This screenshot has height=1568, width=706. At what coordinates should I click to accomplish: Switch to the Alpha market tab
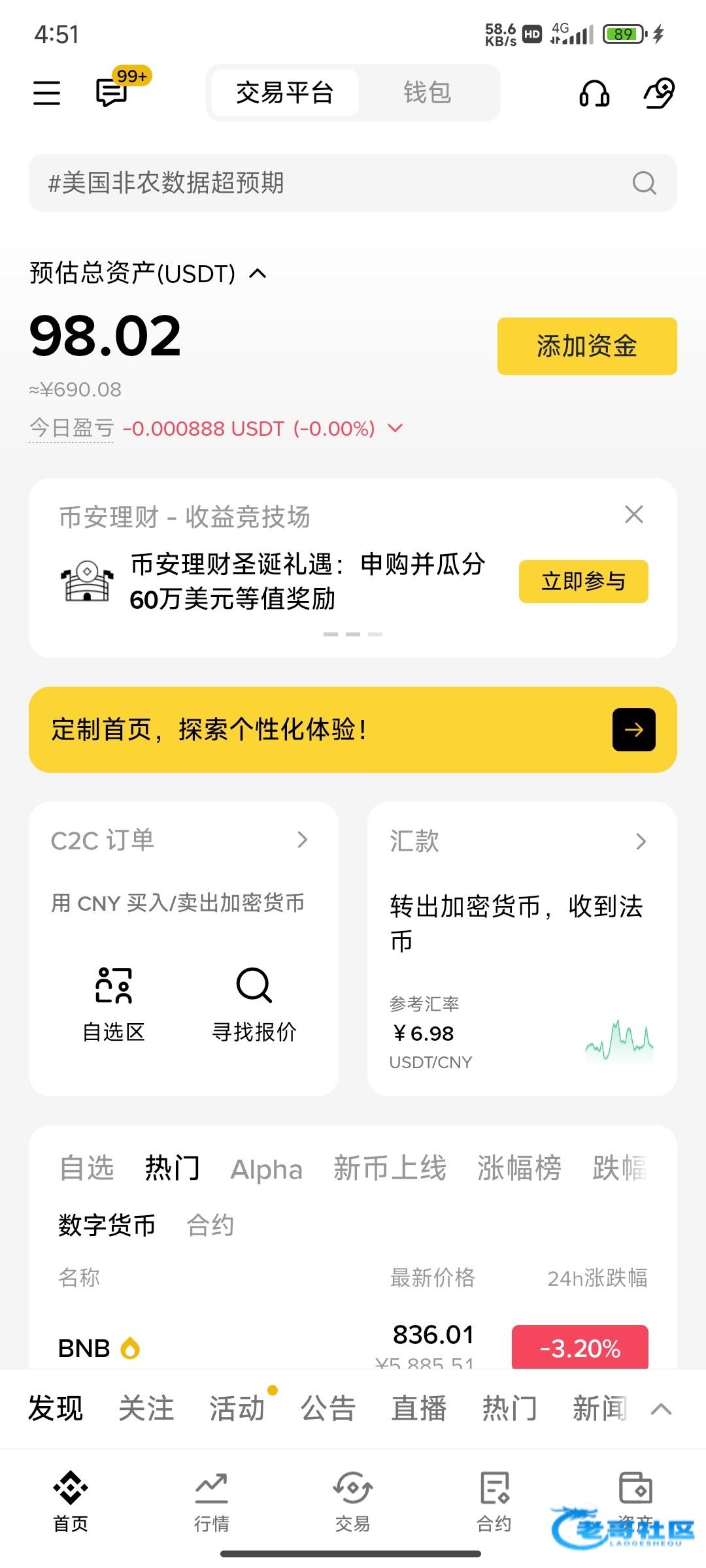[267, 1169]
